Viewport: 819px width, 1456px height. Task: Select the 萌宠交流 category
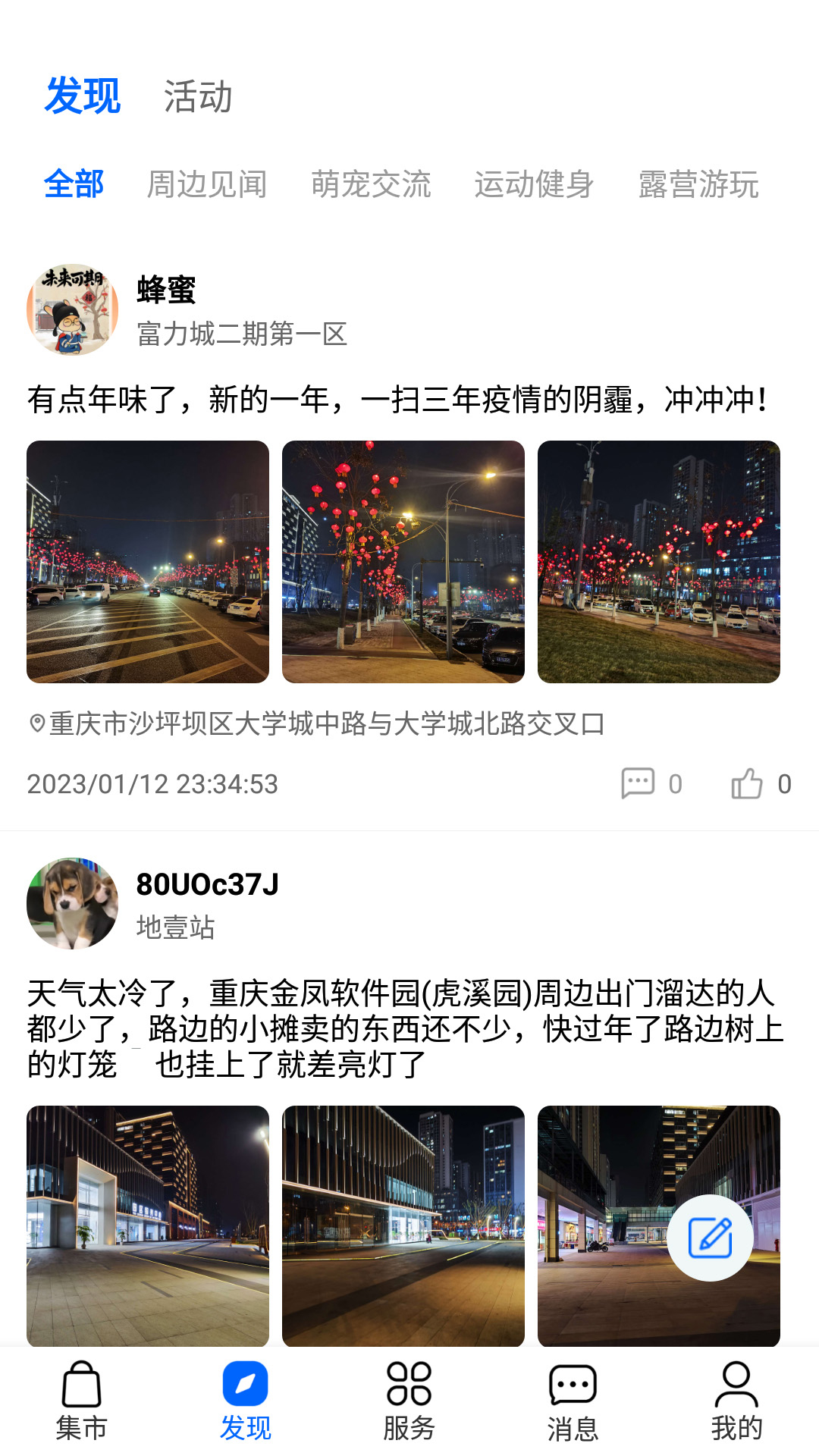pos(371,184)
